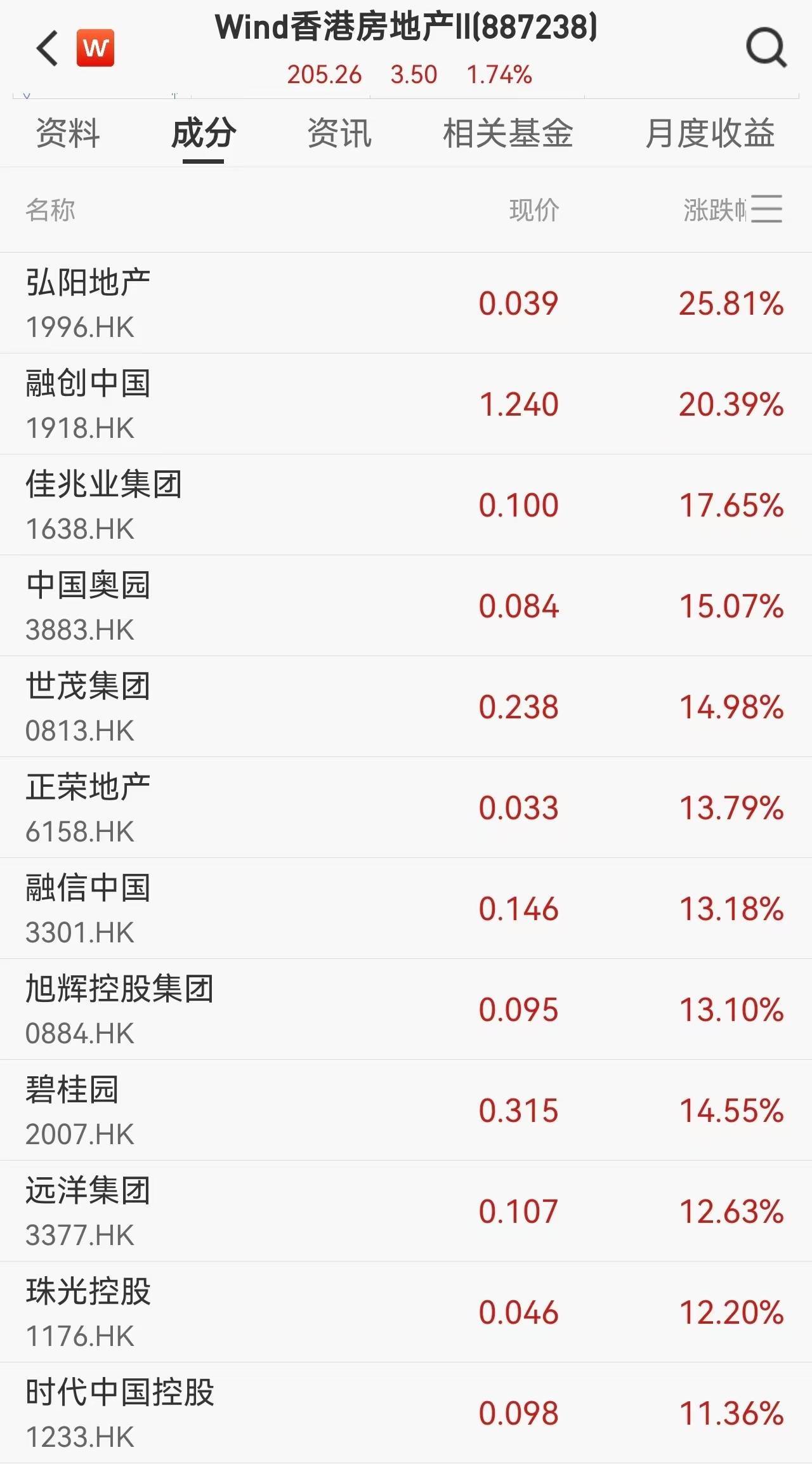View 佳兆业集团 1638.HK stock

point(406,505)
